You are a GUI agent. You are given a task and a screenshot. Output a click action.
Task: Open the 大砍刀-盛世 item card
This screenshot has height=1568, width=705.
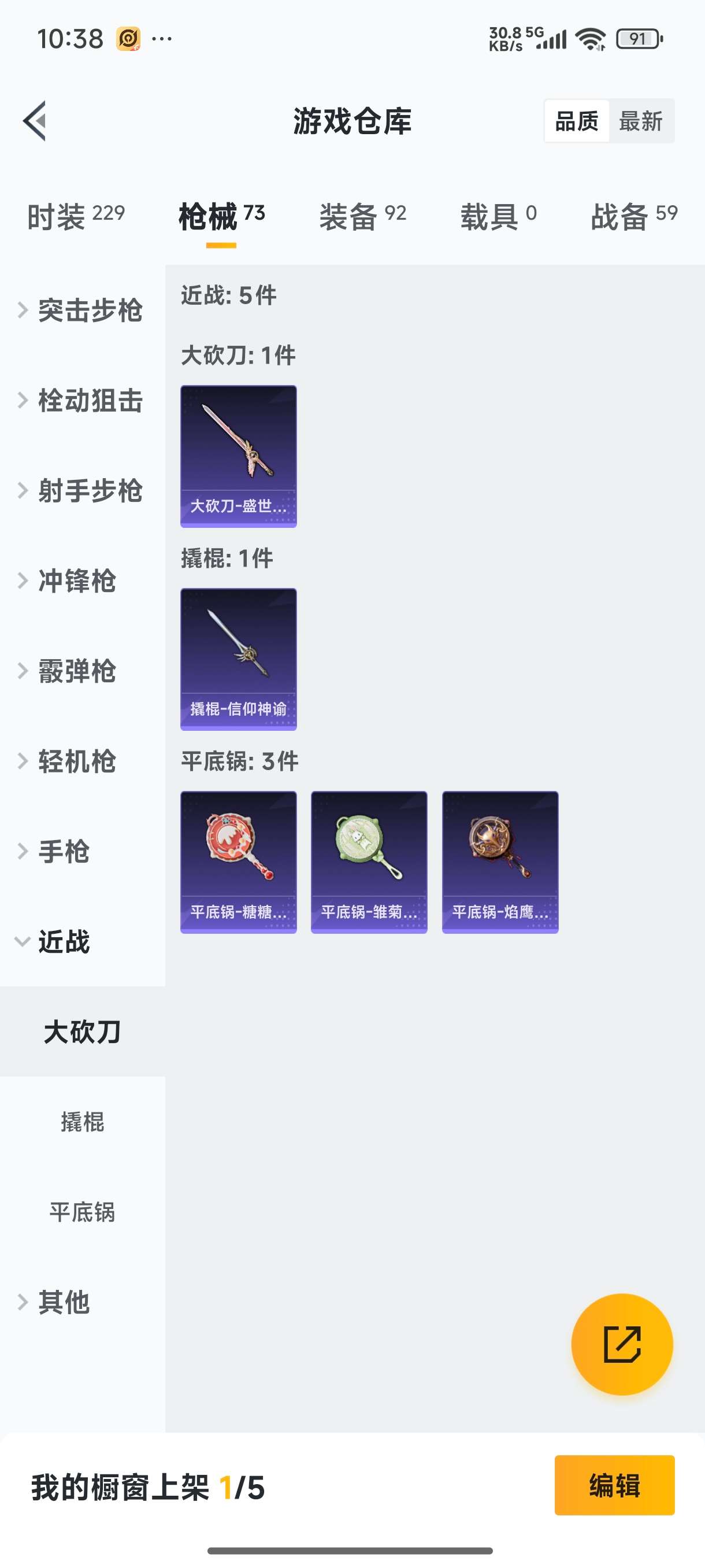239,456
